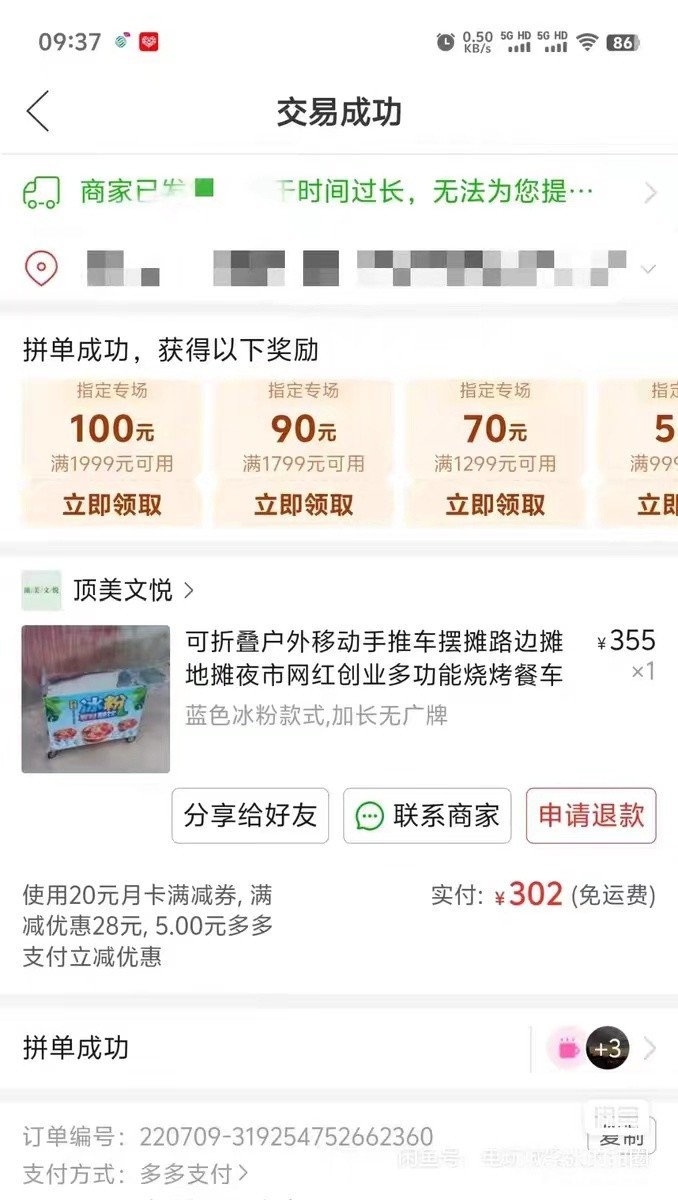Claim the 100元 coupon with 立即领取
The width and height of the screenshot is (678, 1200).
[112, 505]
